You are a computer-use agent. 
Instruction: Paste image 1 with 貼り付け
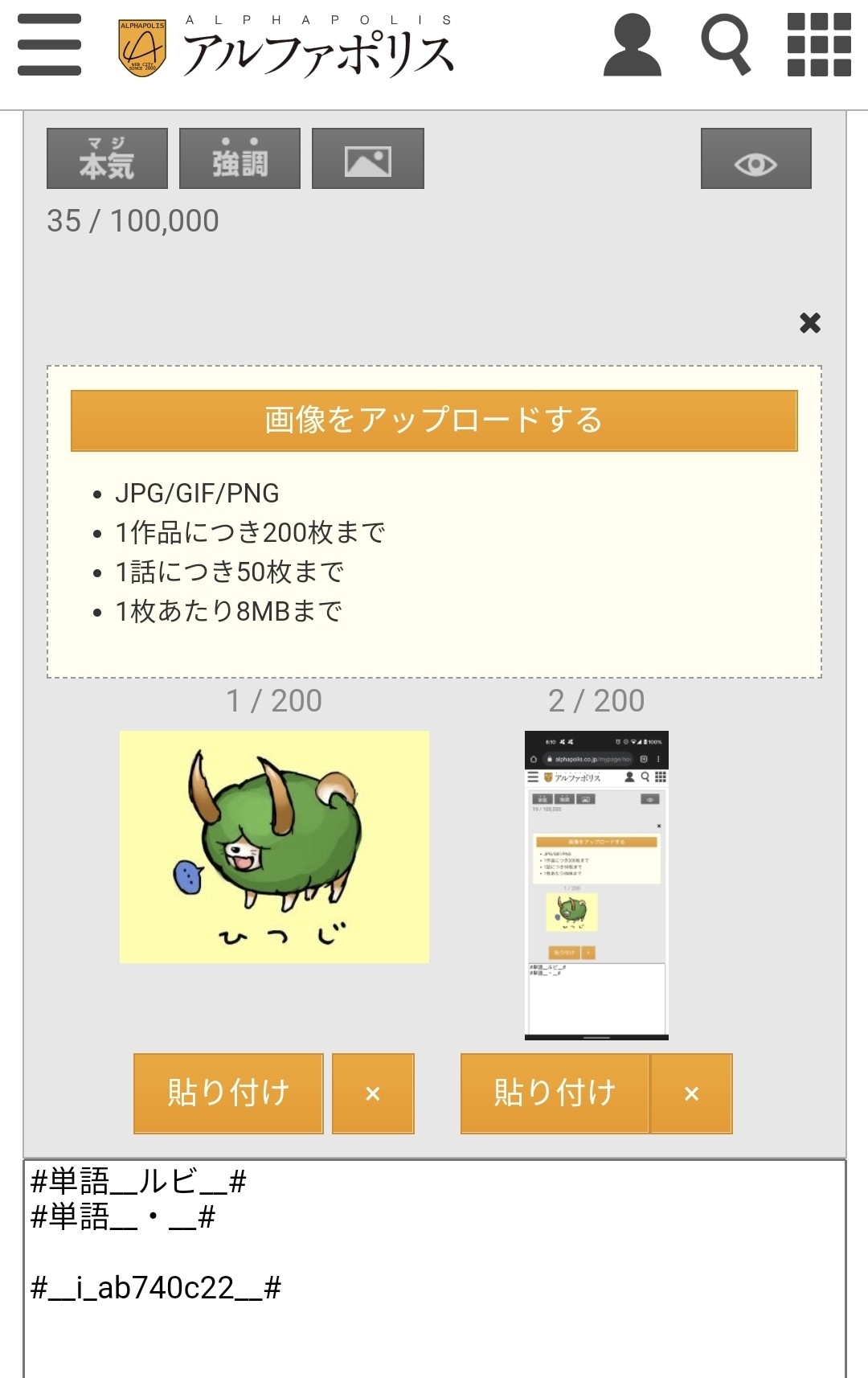tap(228, 1093)
